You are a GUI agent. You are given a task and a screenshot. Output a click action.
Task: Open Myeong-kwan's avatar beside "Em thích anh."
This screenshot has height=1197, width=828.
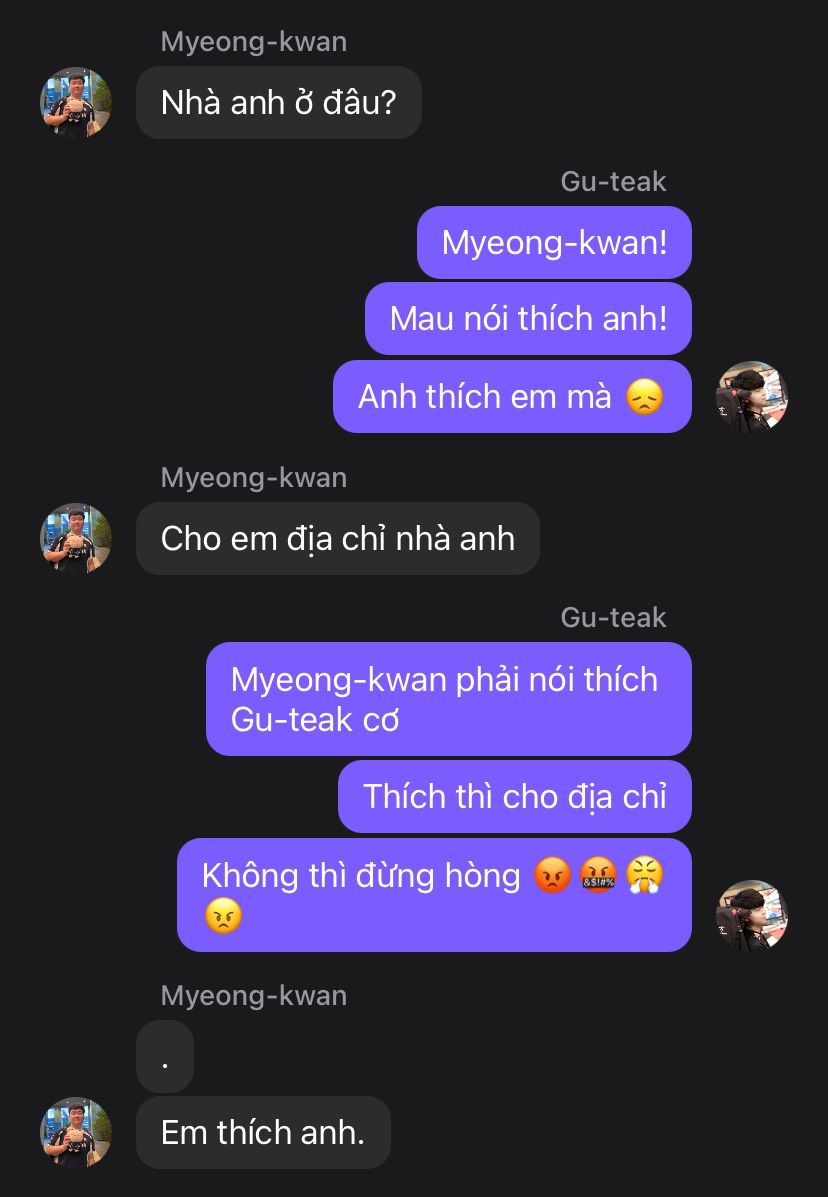coord(75,1133)
